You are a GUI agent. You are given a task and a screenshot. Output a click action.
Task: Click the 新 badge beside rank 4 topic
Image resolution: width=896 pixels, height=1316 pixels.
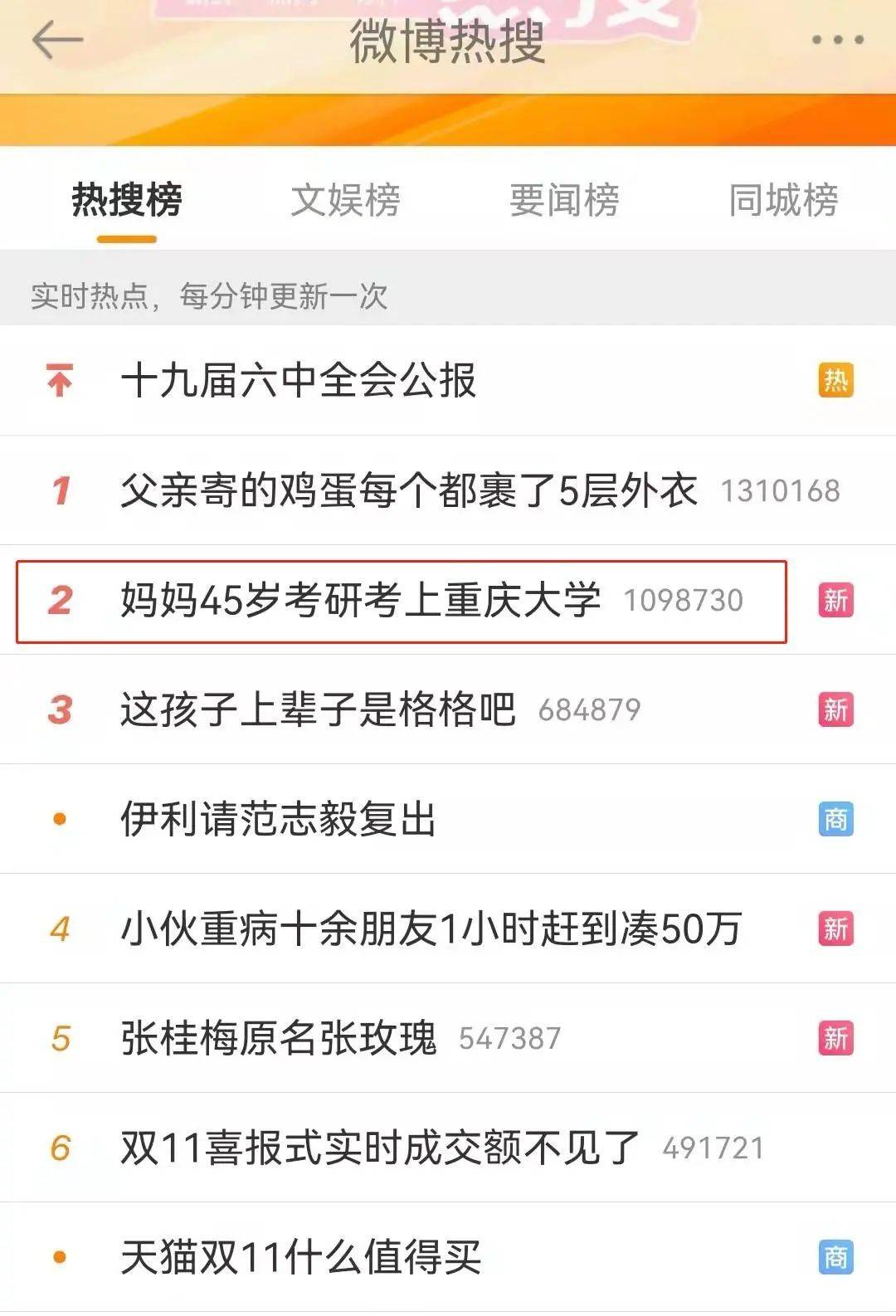836,929
